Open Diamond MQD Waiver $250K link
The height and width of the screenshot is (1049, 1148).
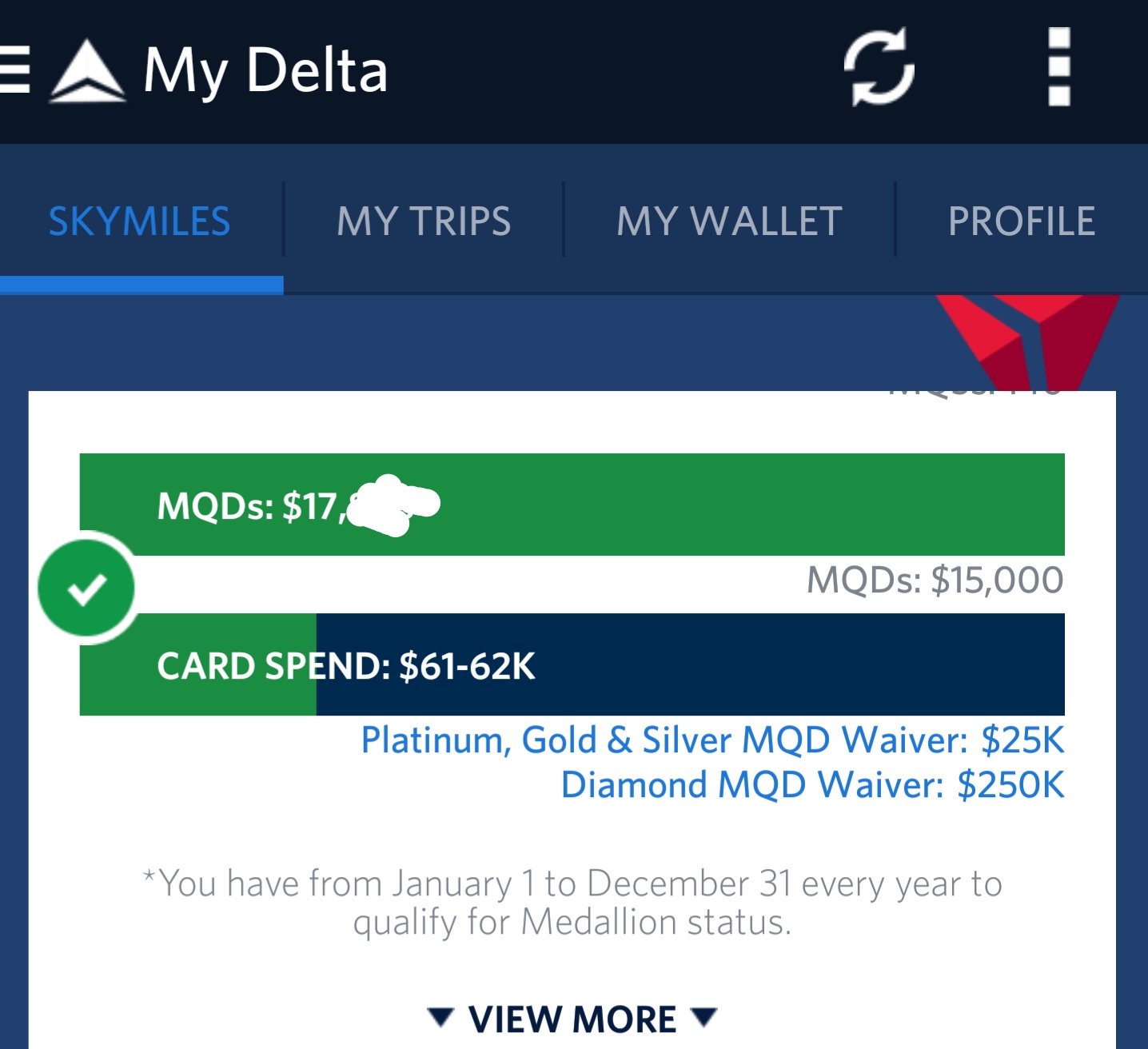point(812,785)
